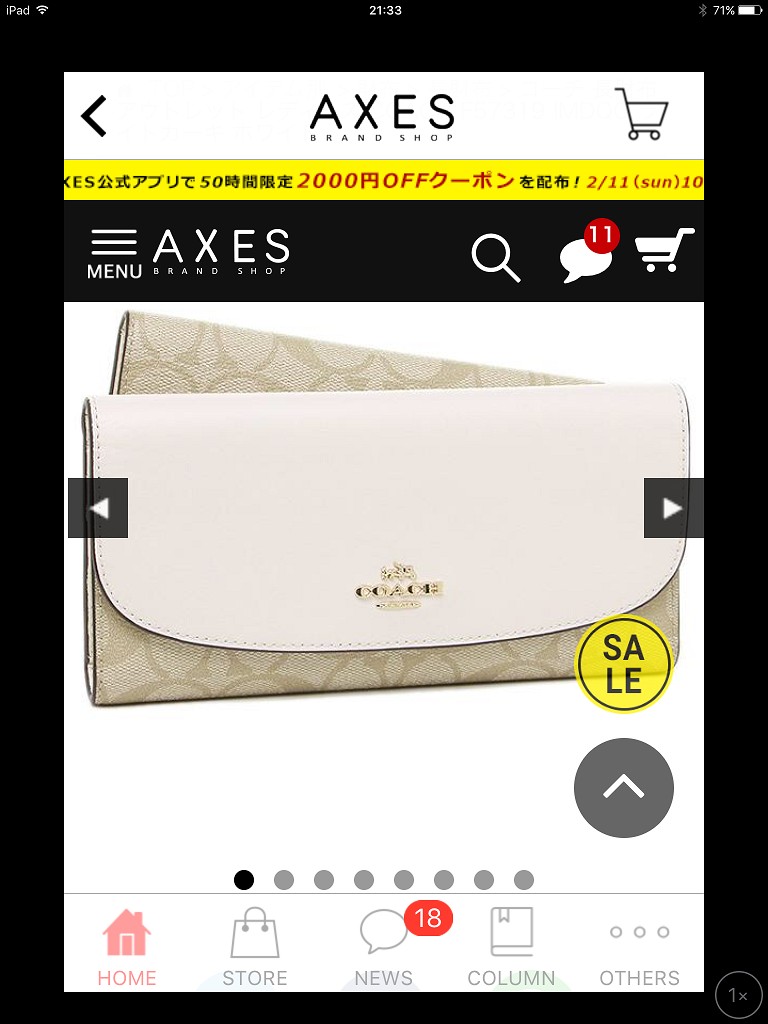Screen dimensions: 768x1024
Task: Select the last image page dot
Action: 524,880
